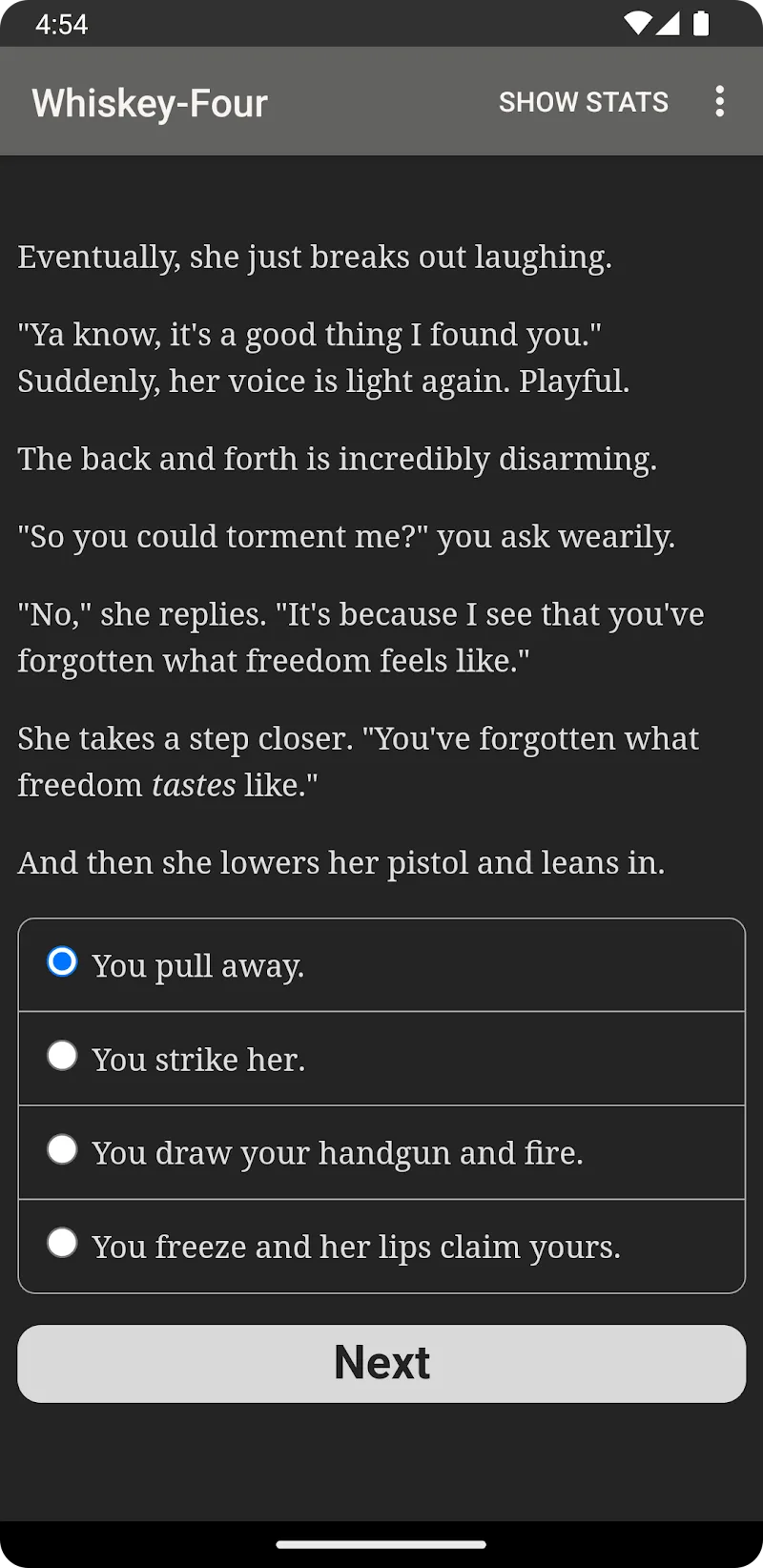This screenshot has height=1568, width=763.
Task: Open the three-dot overflow menu
Action: [720, 101]
